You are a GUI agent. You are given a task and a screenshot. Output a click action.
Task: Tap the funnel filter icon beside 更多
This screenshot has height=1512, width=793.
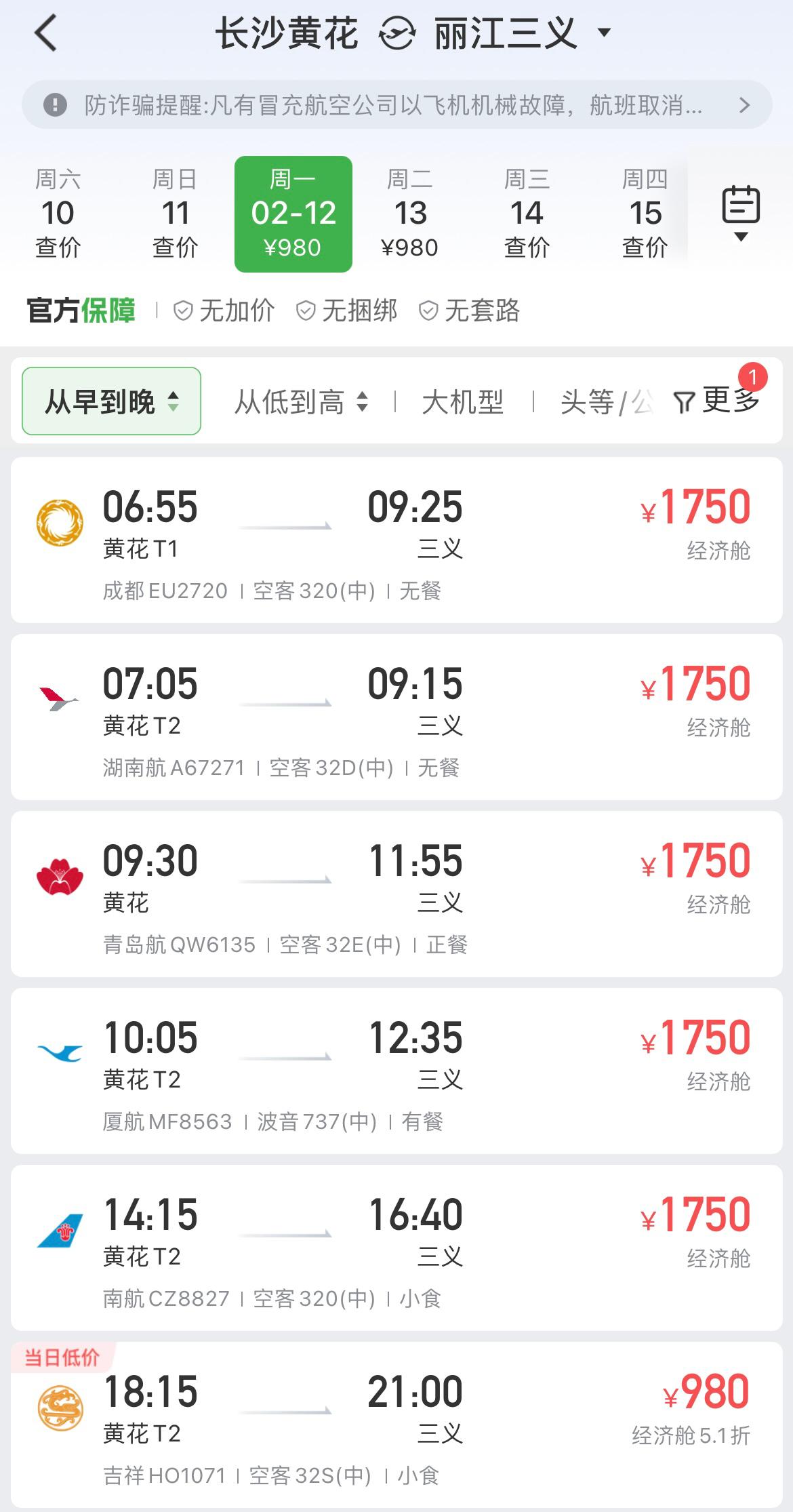coord(684,401)
